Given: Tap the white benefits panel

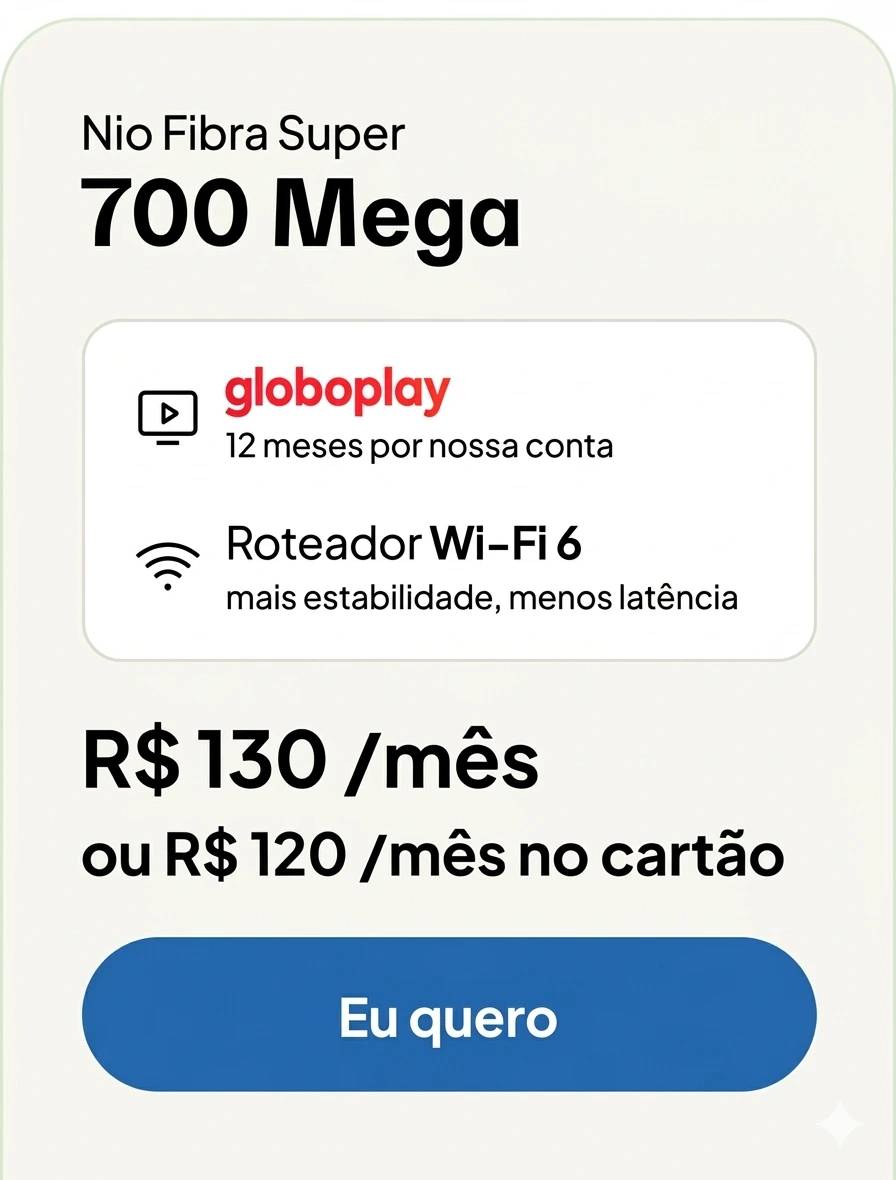Looking at the screenshot, I should pyautogui.click(x=453, y=488).
